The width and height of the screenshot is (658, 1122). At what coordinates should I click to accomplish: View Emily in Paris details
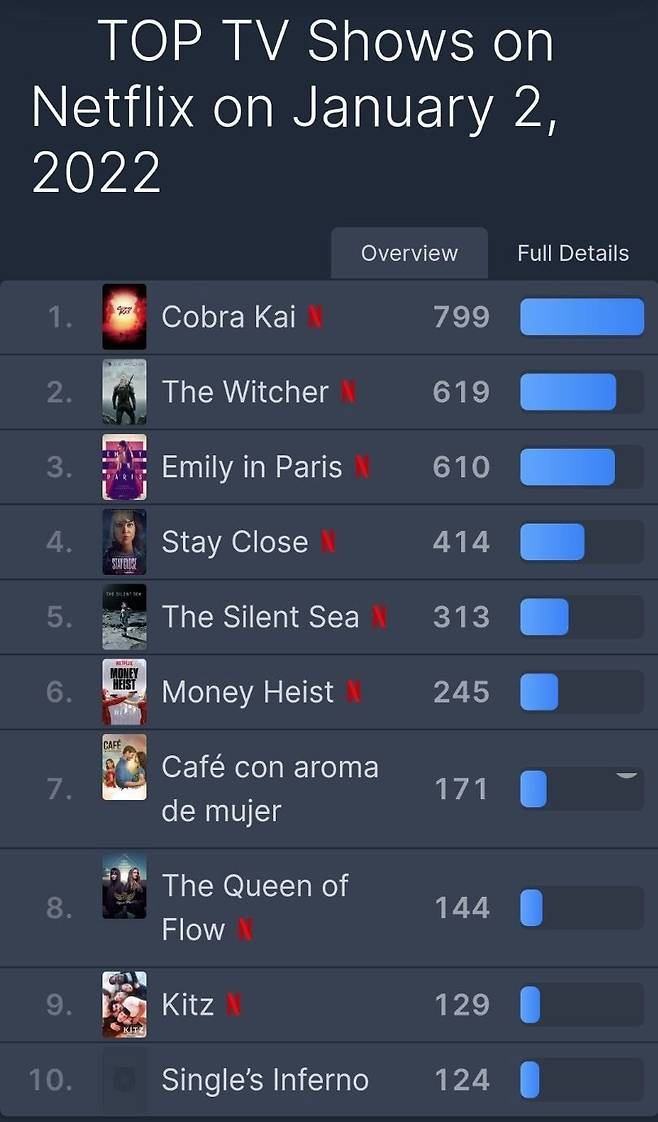pyautogui.click(x=252, y=467)
